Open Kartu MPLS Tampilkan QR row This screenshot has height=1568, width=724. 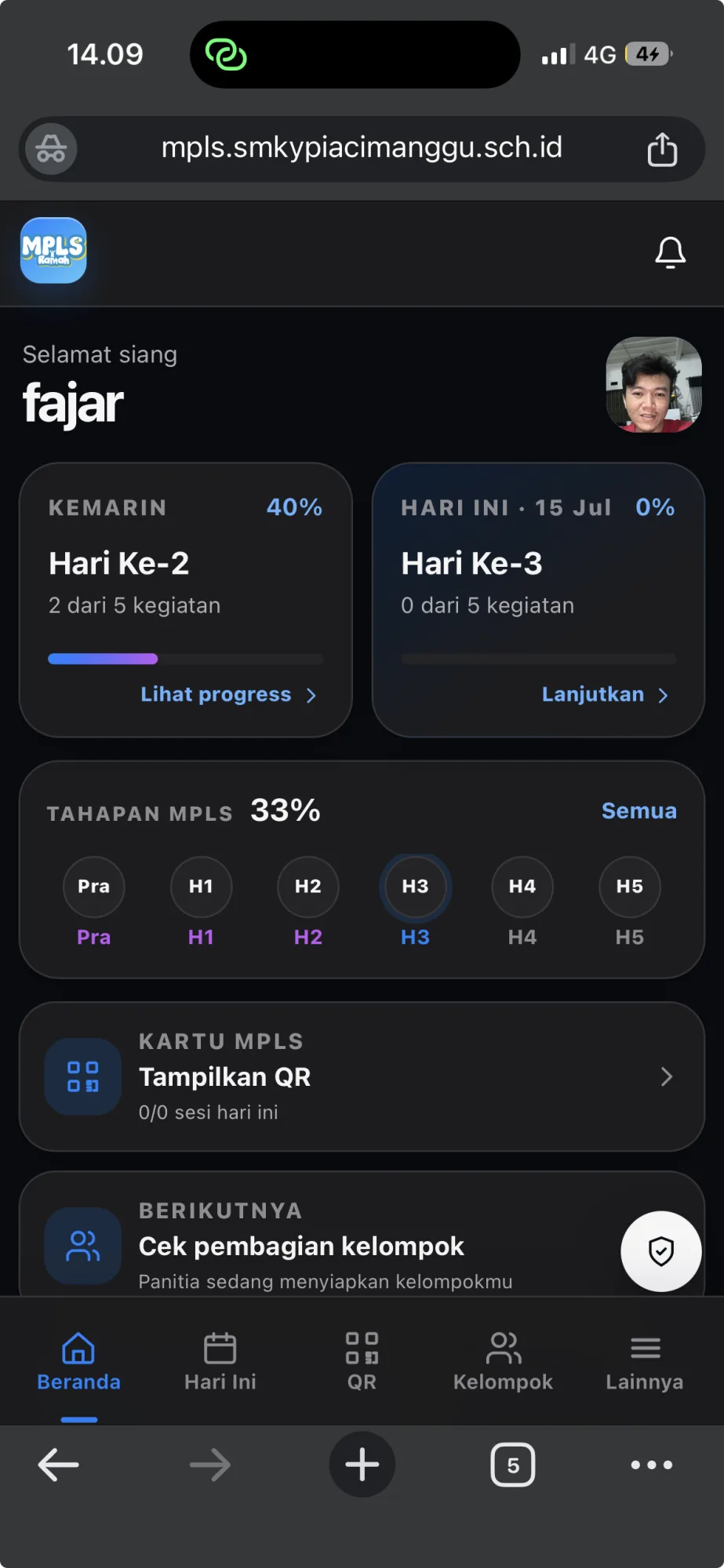pos(362,1076)
